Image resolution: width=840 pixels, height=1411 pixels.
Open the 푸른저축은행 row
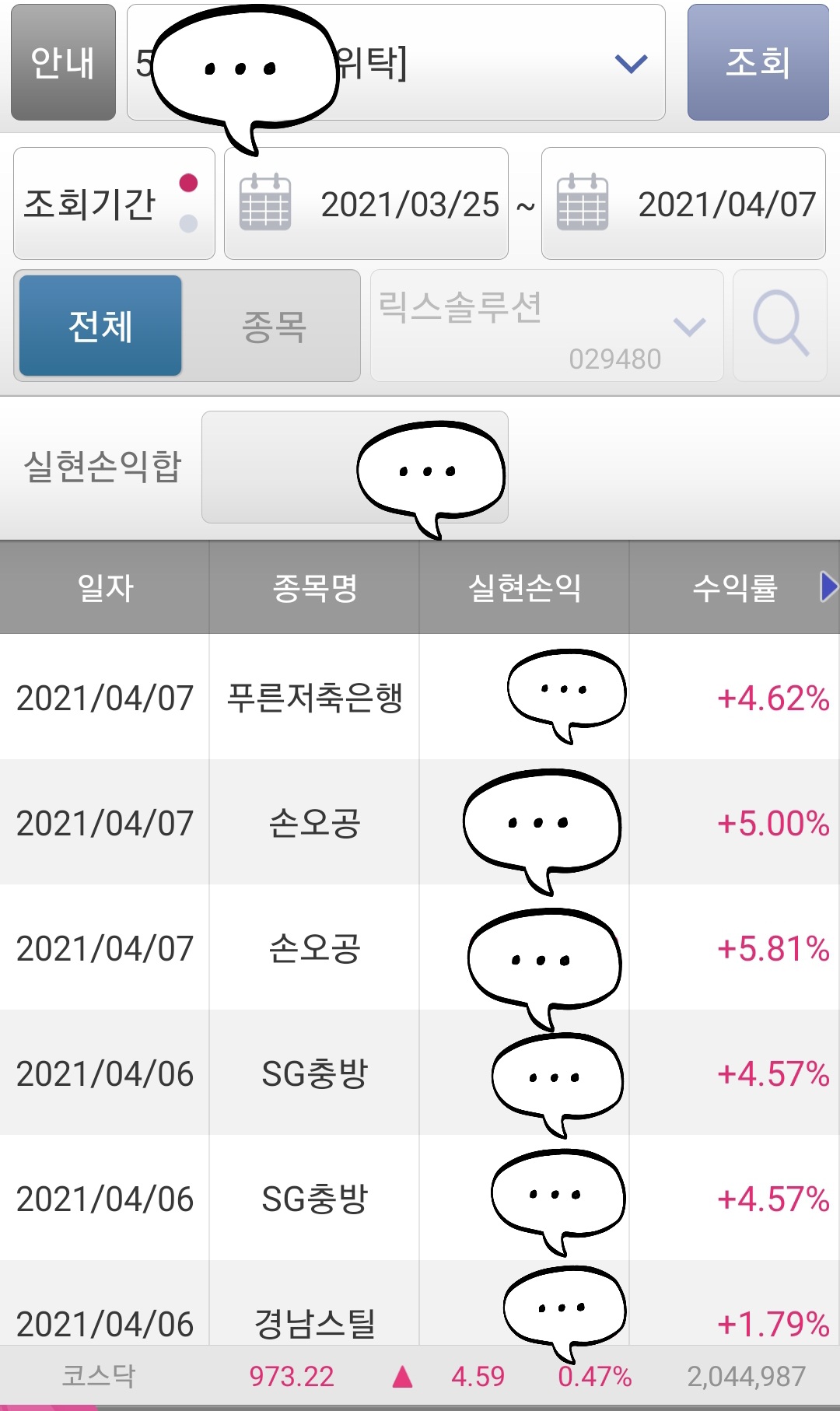[x=420, y=697]
